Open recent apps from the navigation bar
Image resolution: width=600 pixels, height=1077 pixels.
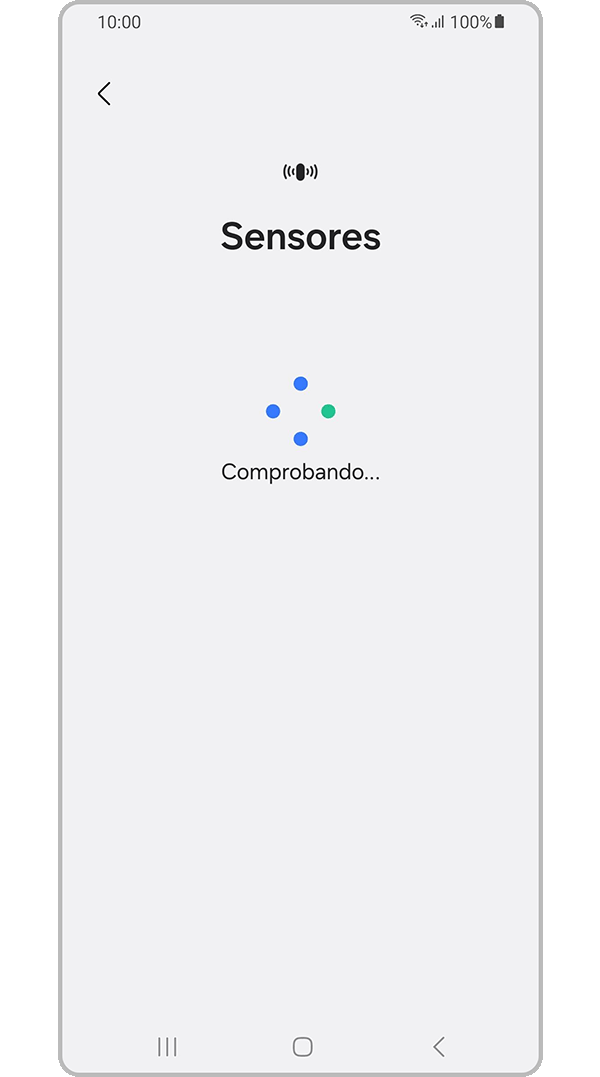[167, 1047]
